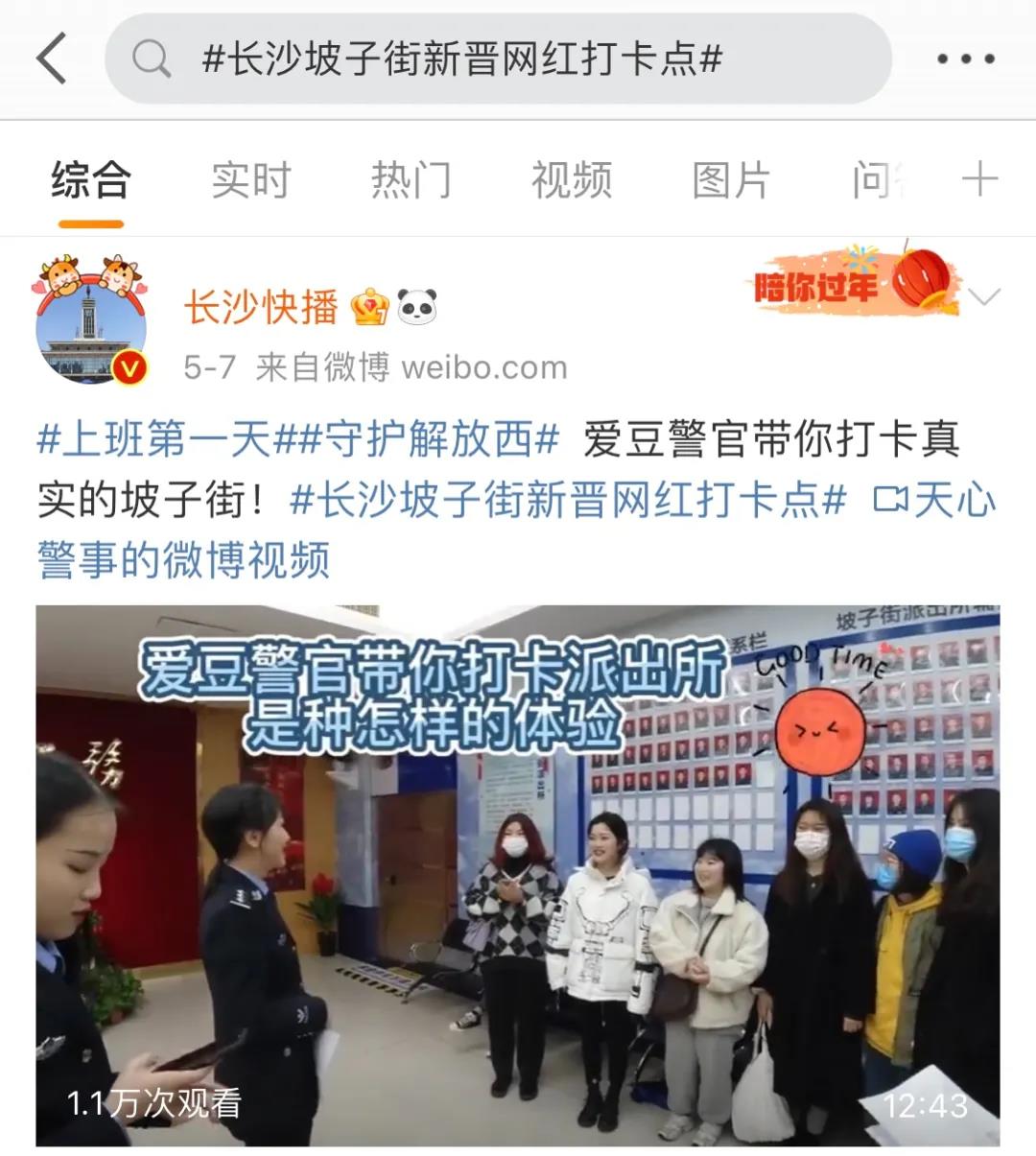Open the plus icon to add tabs
Viewport: 1036px width, 1156px height.
[979, 179]
